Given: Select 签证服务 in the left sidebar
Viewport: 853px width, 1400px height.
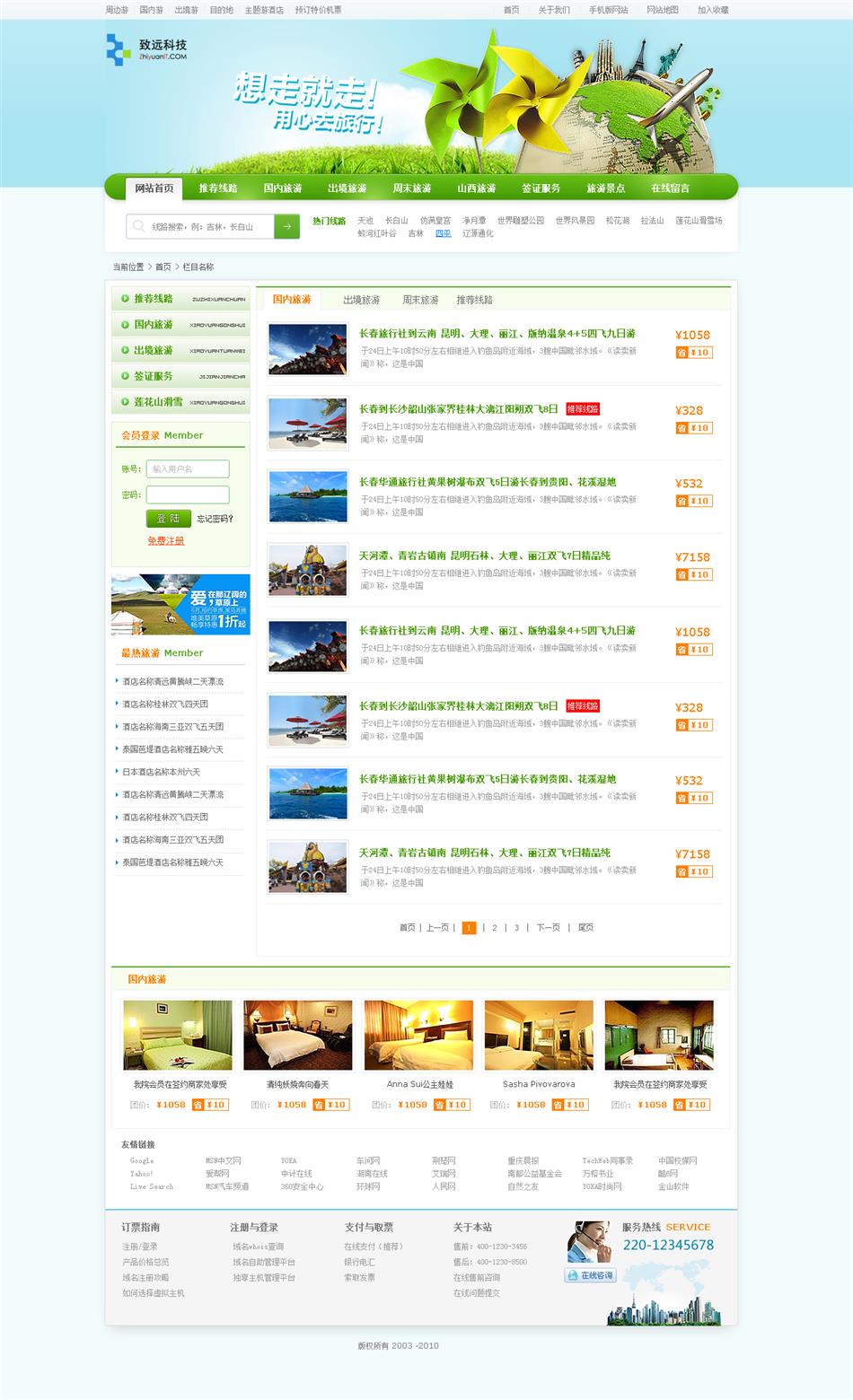Looking at the screenshot, I should click(154, 376).
